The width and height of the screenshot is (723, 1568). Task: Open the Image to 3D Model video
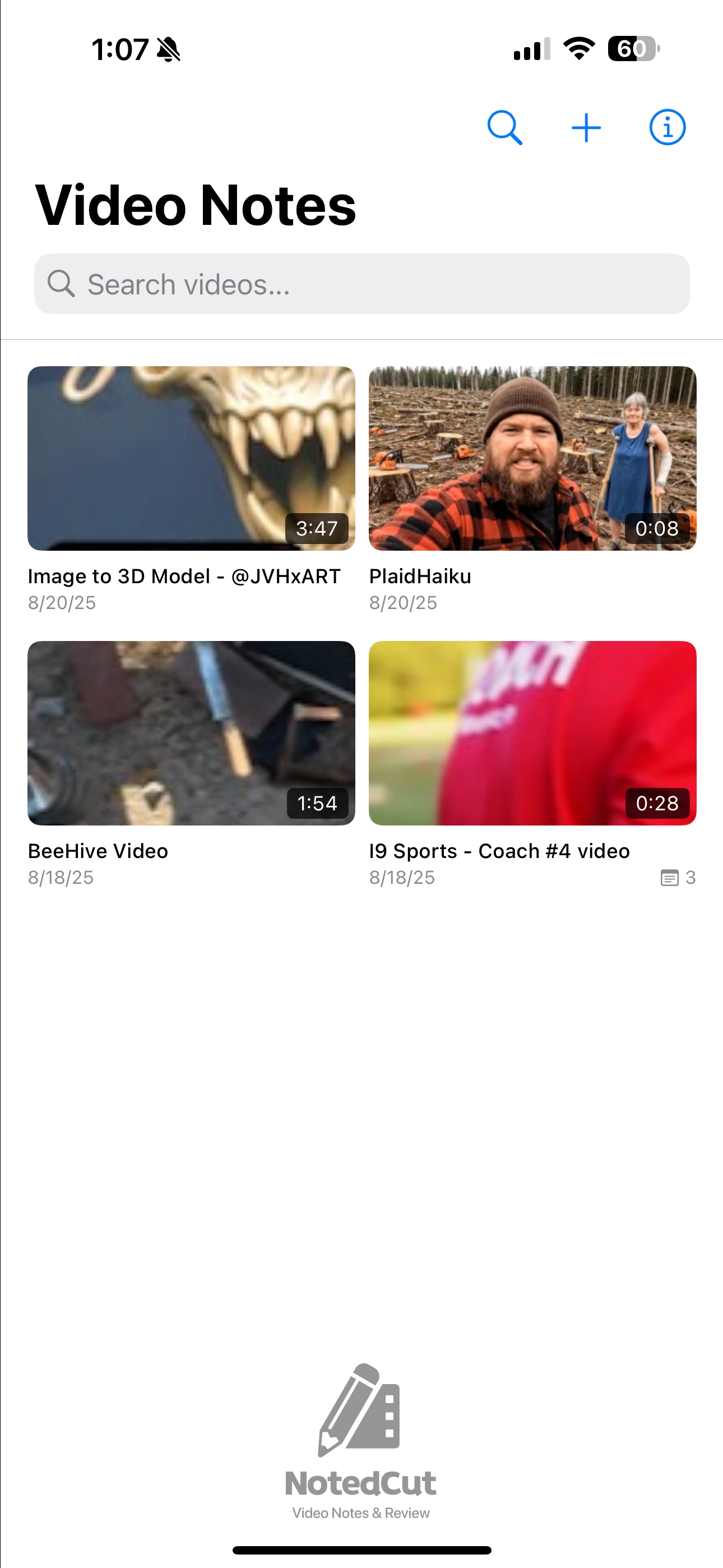point(191,457)
